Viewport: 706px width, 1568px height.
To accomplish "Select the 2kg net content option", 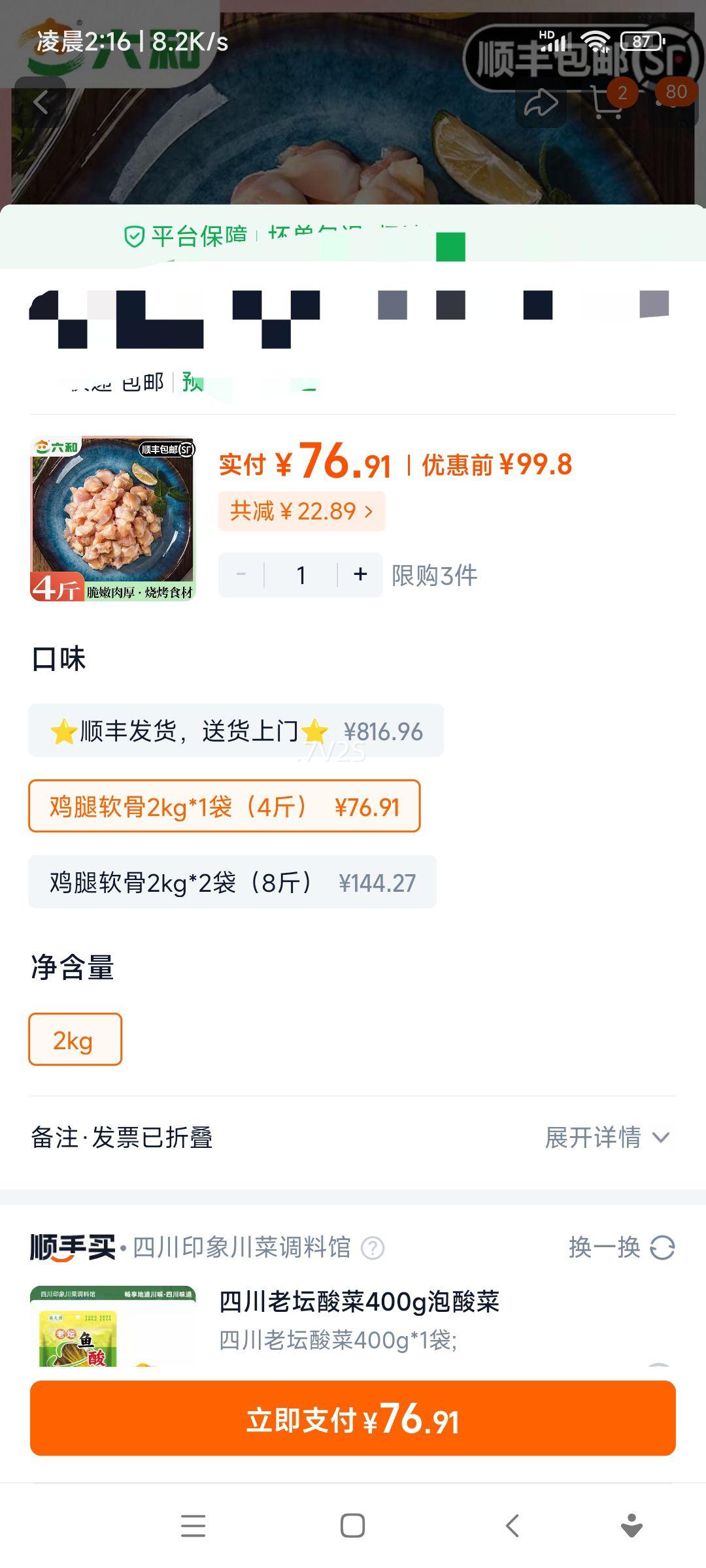I will click(75, 1039).
